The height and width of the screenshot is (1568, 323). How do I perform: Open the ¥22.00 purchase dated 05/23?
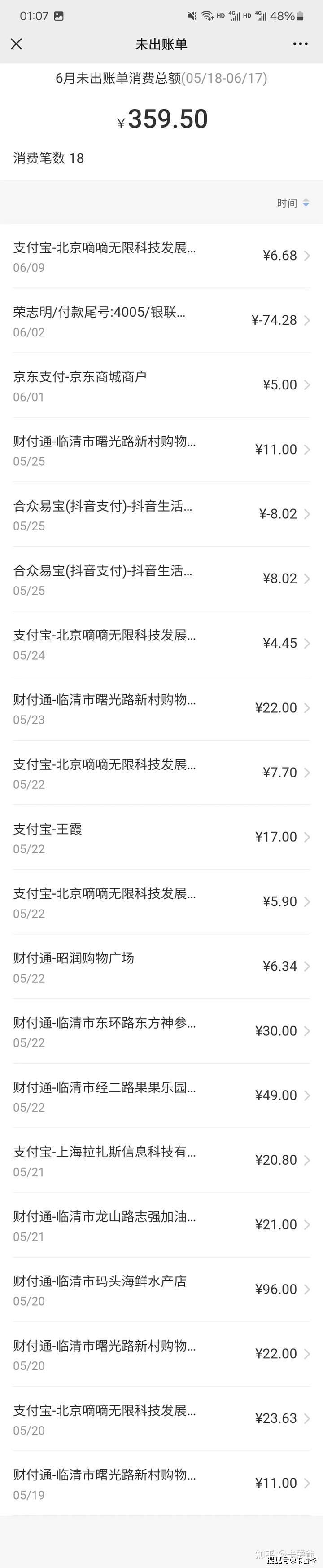(161, 708)
